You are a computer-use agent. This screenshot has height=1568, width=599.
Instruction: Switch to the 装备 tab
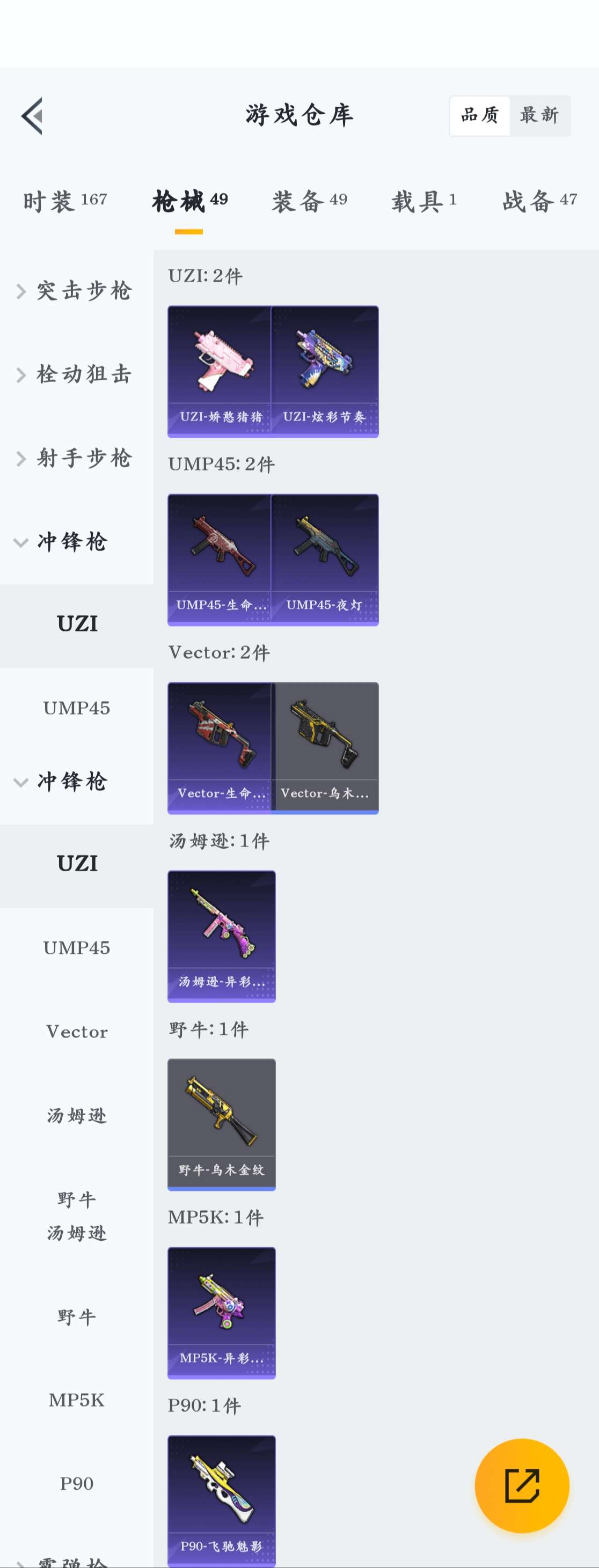tap(309, 201)
